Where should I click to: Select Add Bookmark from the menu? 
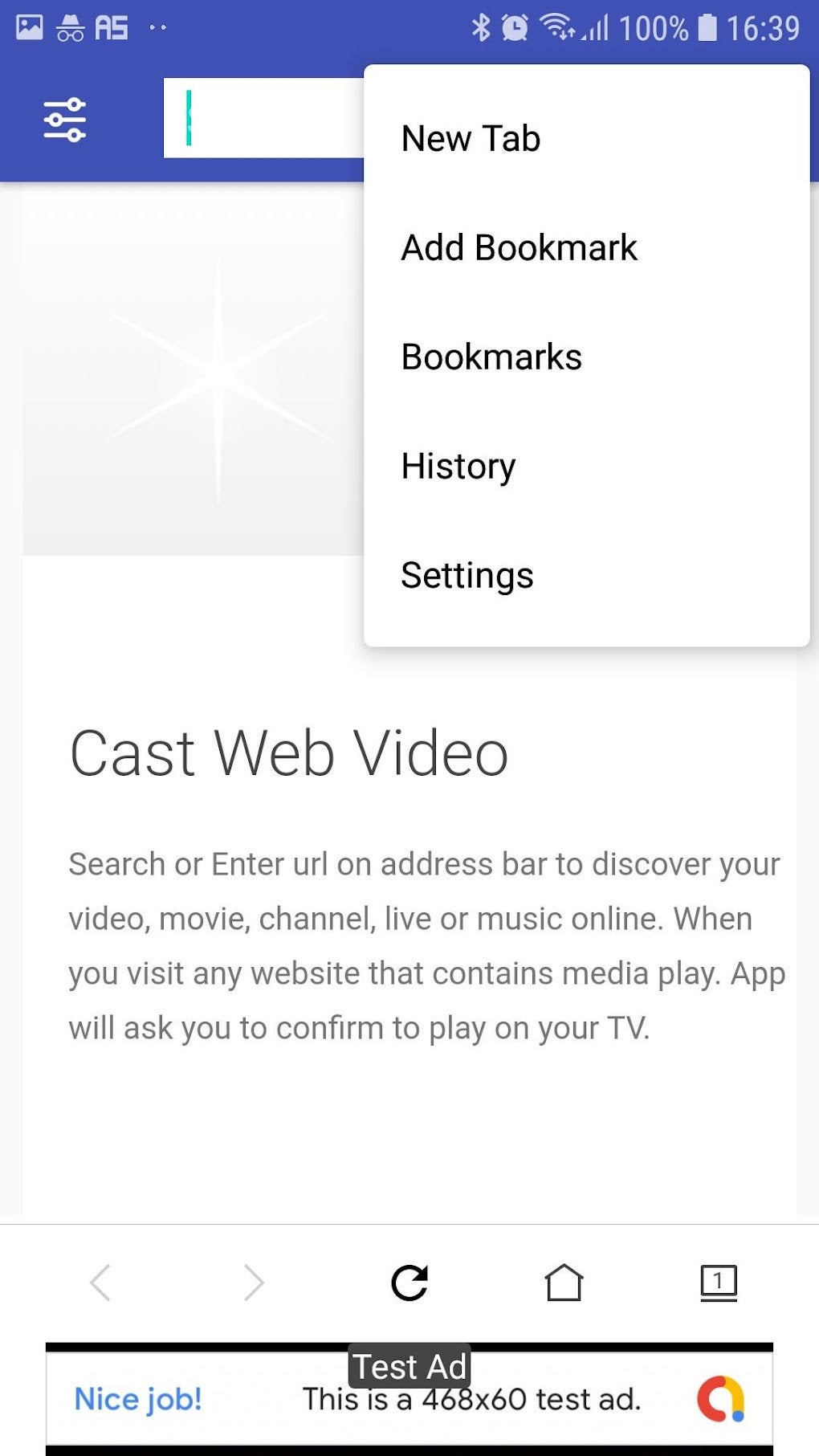point(518,247)
